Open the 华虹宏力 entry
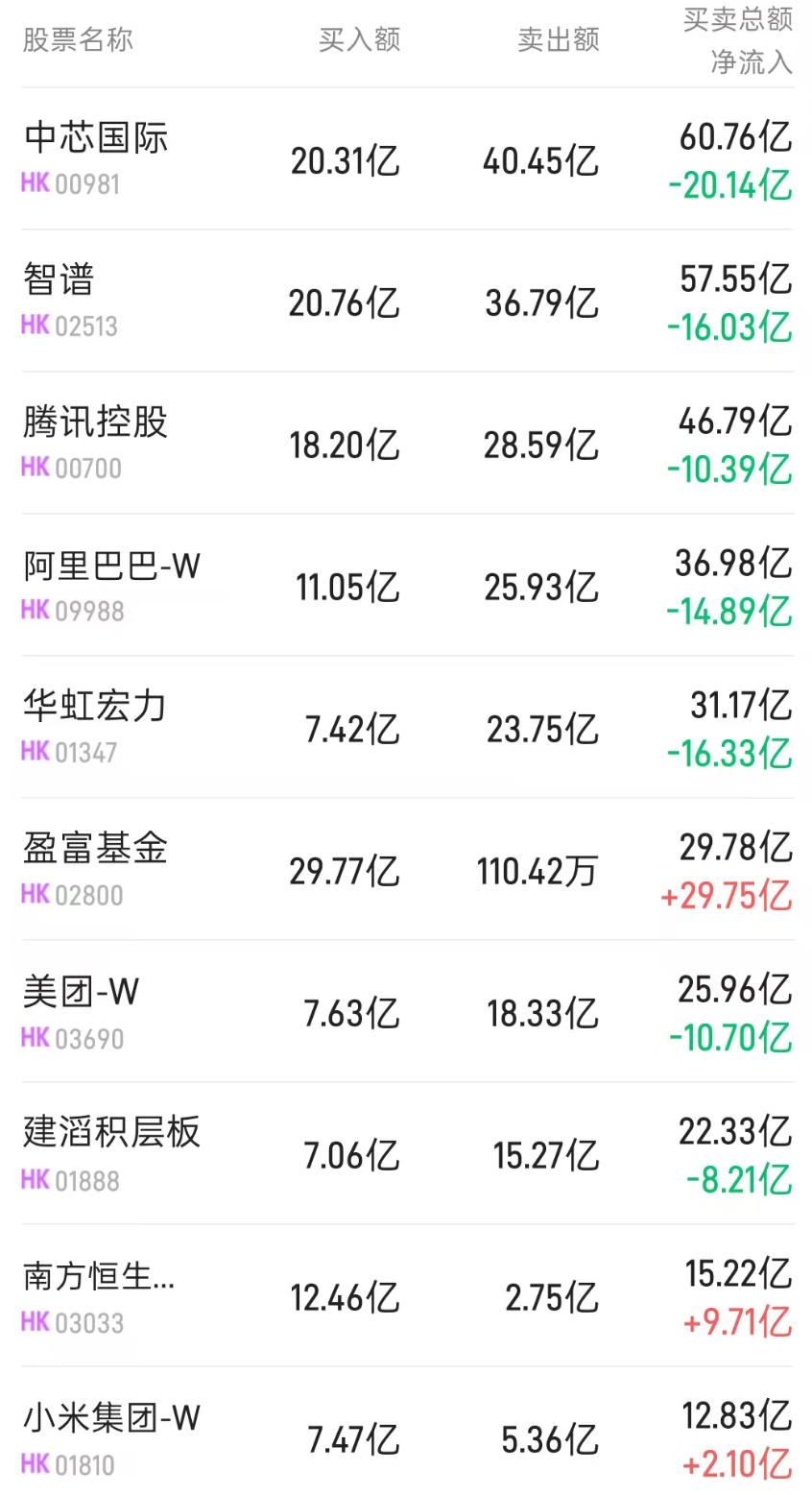 coord(406,727)
